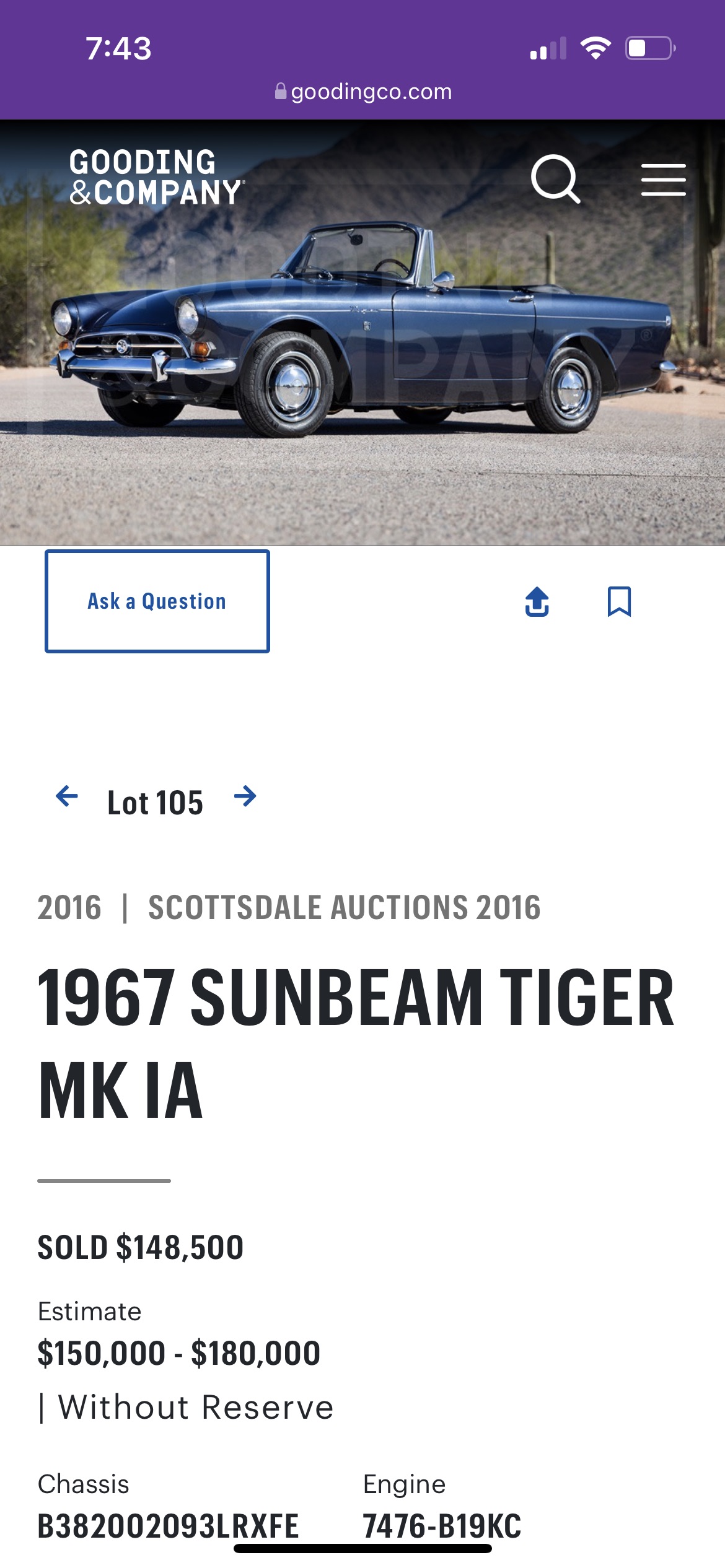Screen dimensions: 725x1568
Task: Bookmark this auction lot
Action: (x=619, y=602)
